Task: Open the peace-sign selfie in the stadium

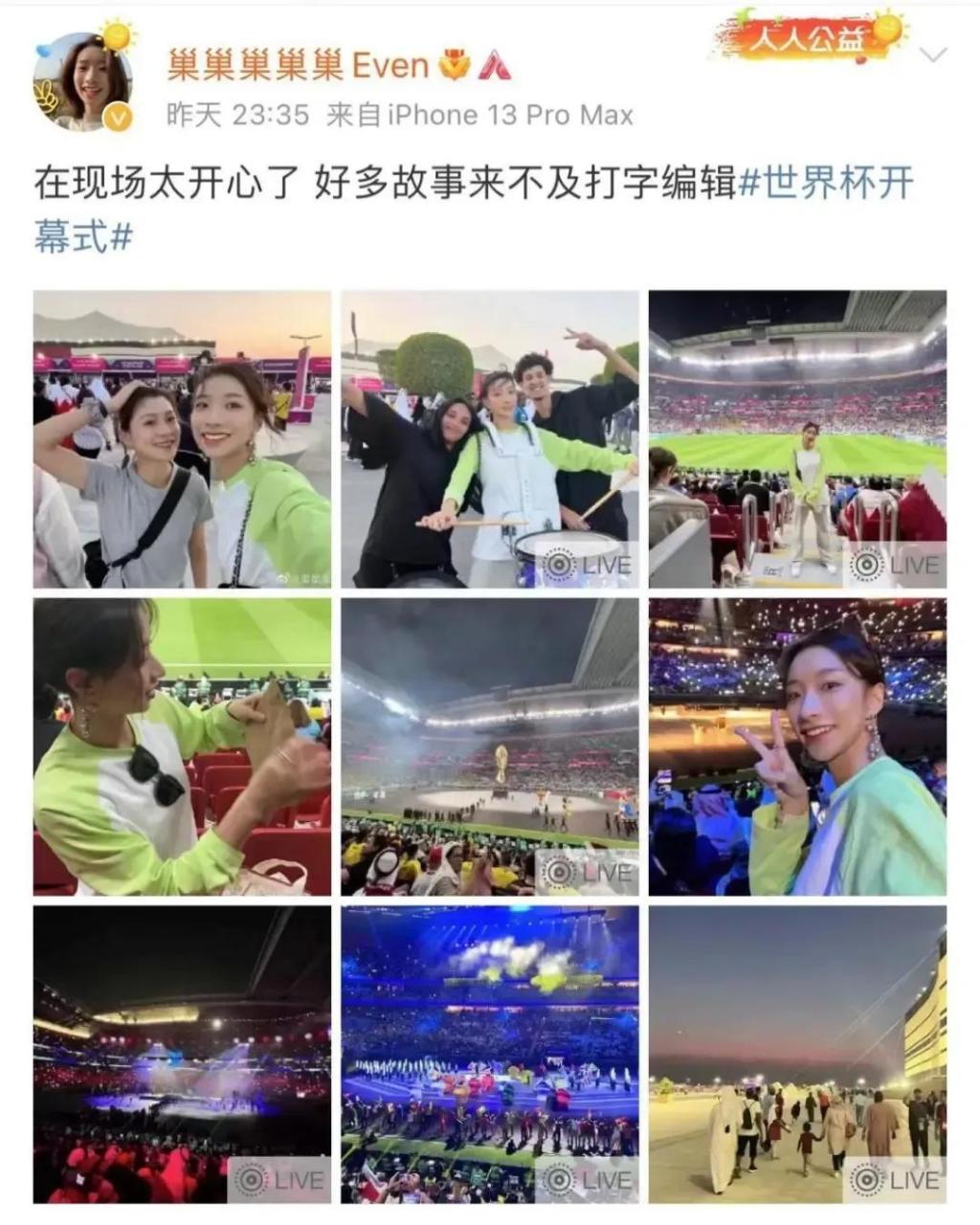Action: pos(797,747)
